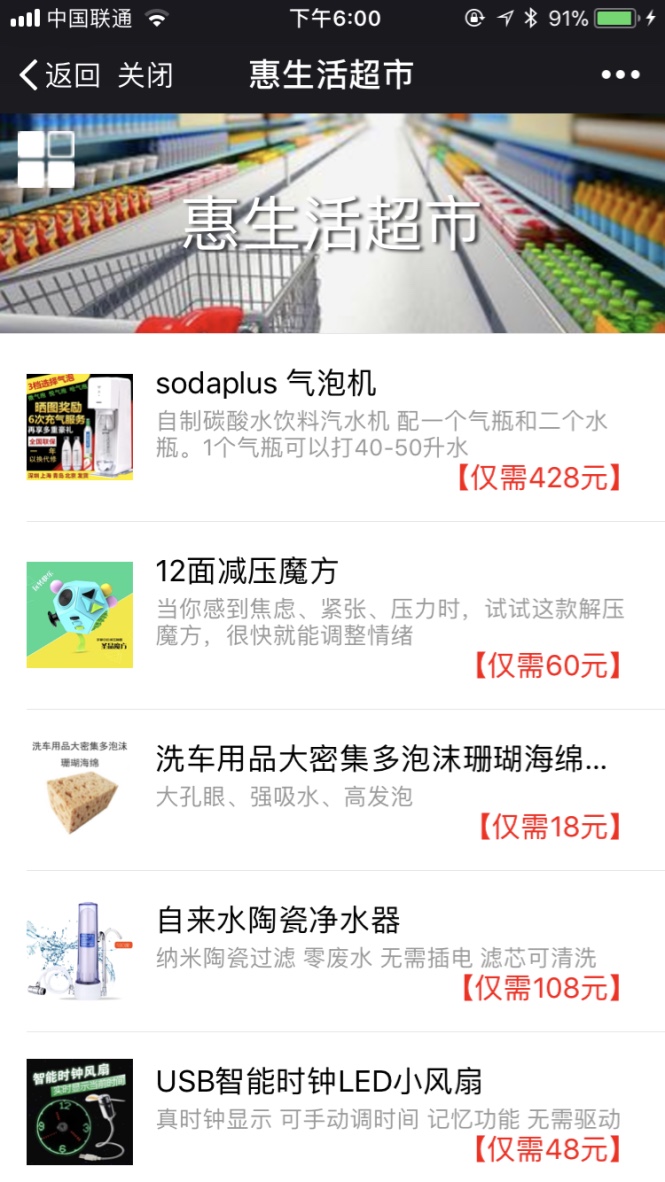Image resolution: width=665 pixels, height=1182 pixels.
Task: Close the page with 关闭
Action: pyautogui.click(x=145, y=75)
